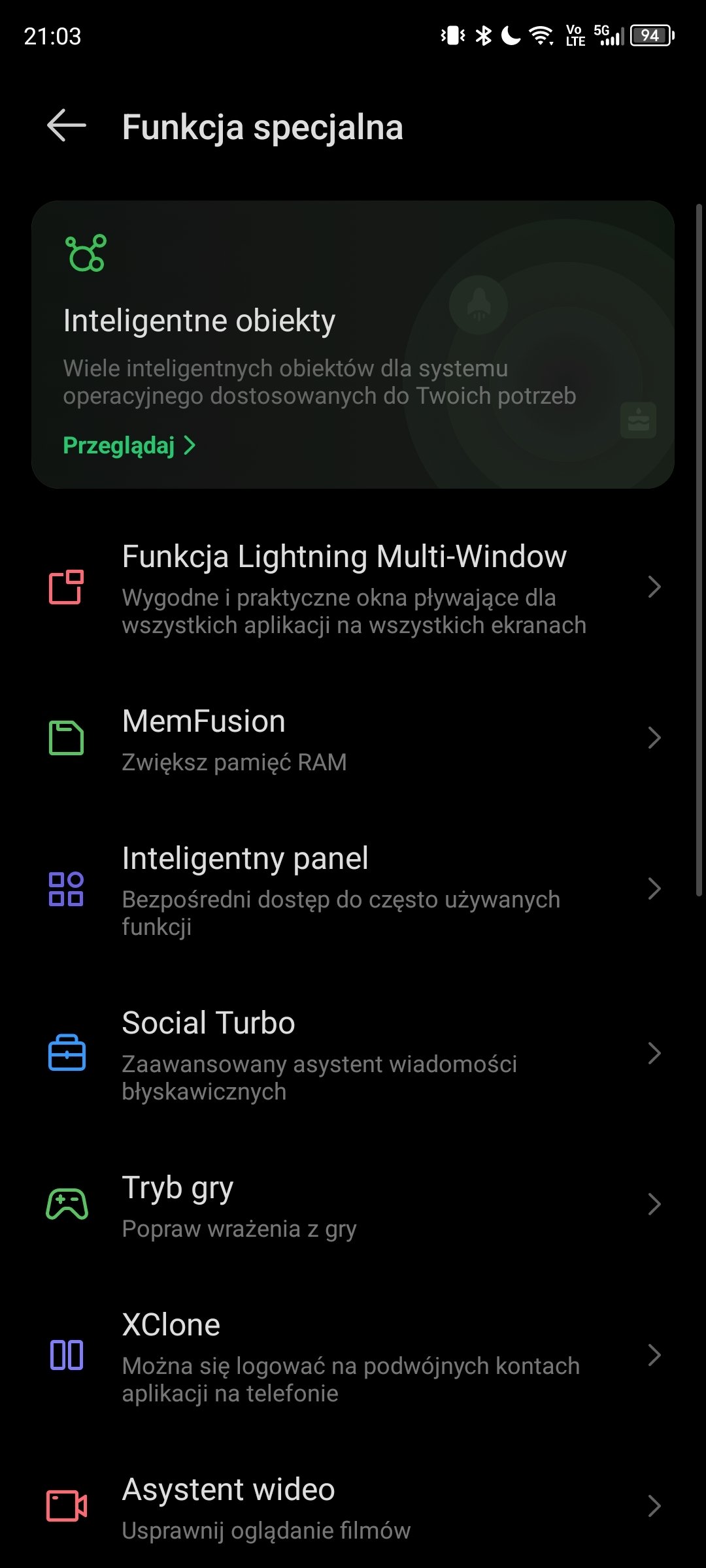Open Asystent wideo
Screen dimensions: 706x1568
pyautogui.click(x=353, y=1507)
